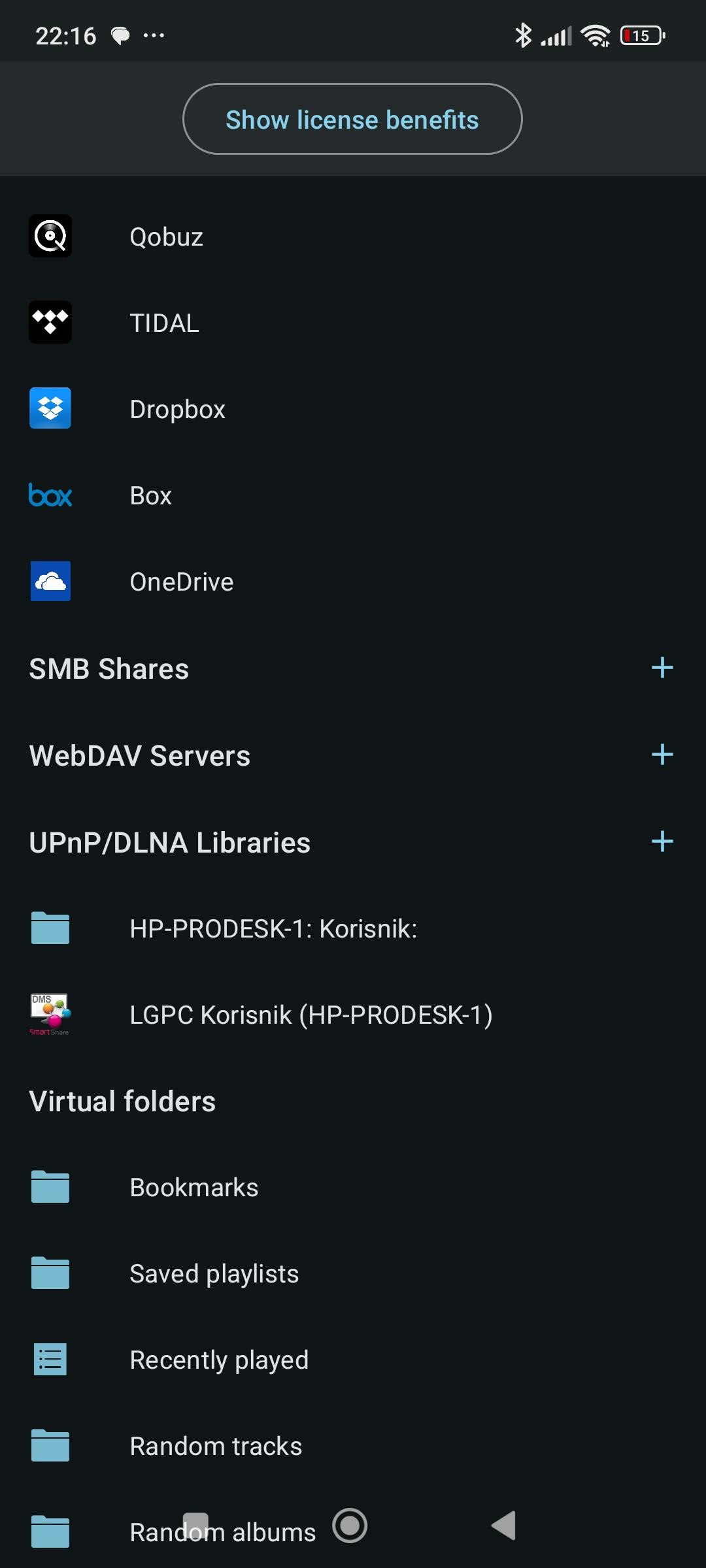Screen dimensions: 706x1568
Task: Open LGPC Korisnik (HP-PRODESK-1) library
Action: tap(353, 1015)
